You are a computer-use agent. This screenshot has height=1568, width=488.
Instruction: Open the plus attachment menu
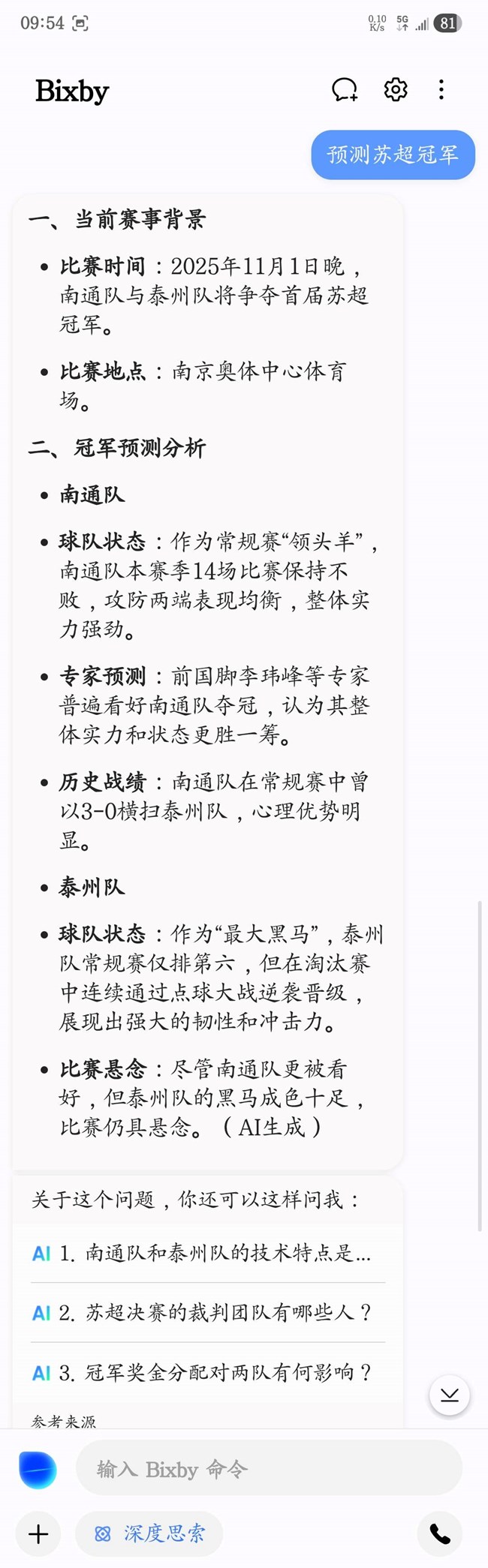tap(38, 1533)
